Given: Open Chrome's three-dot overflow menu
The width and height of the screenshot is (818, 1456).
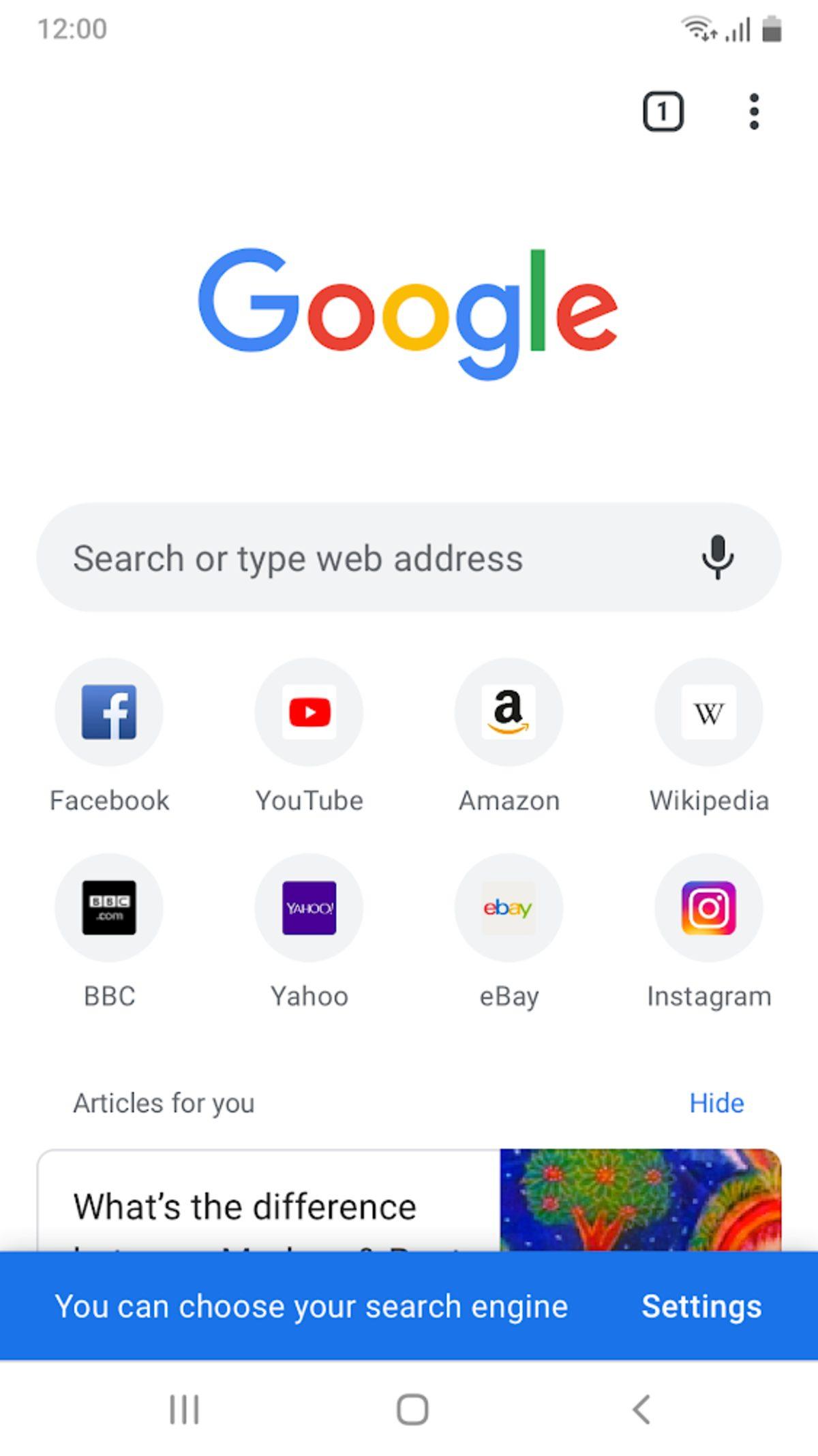Looking at the screenshot, I should pos(754,110).
